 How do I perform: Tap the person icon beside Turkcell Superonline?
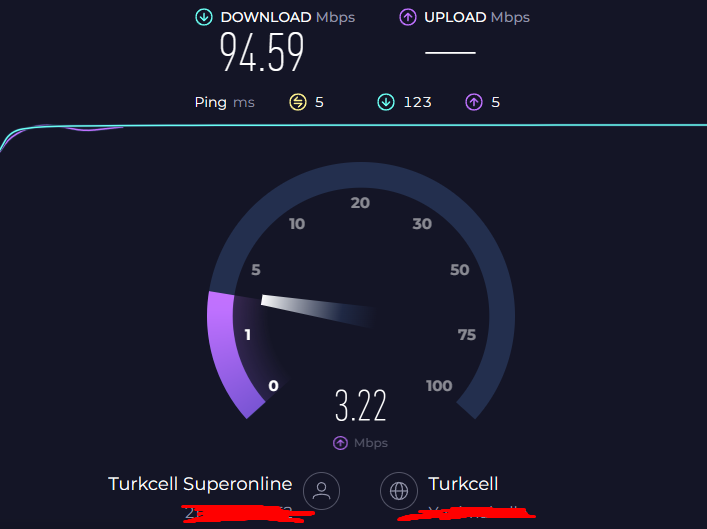(x=321, y=491)
